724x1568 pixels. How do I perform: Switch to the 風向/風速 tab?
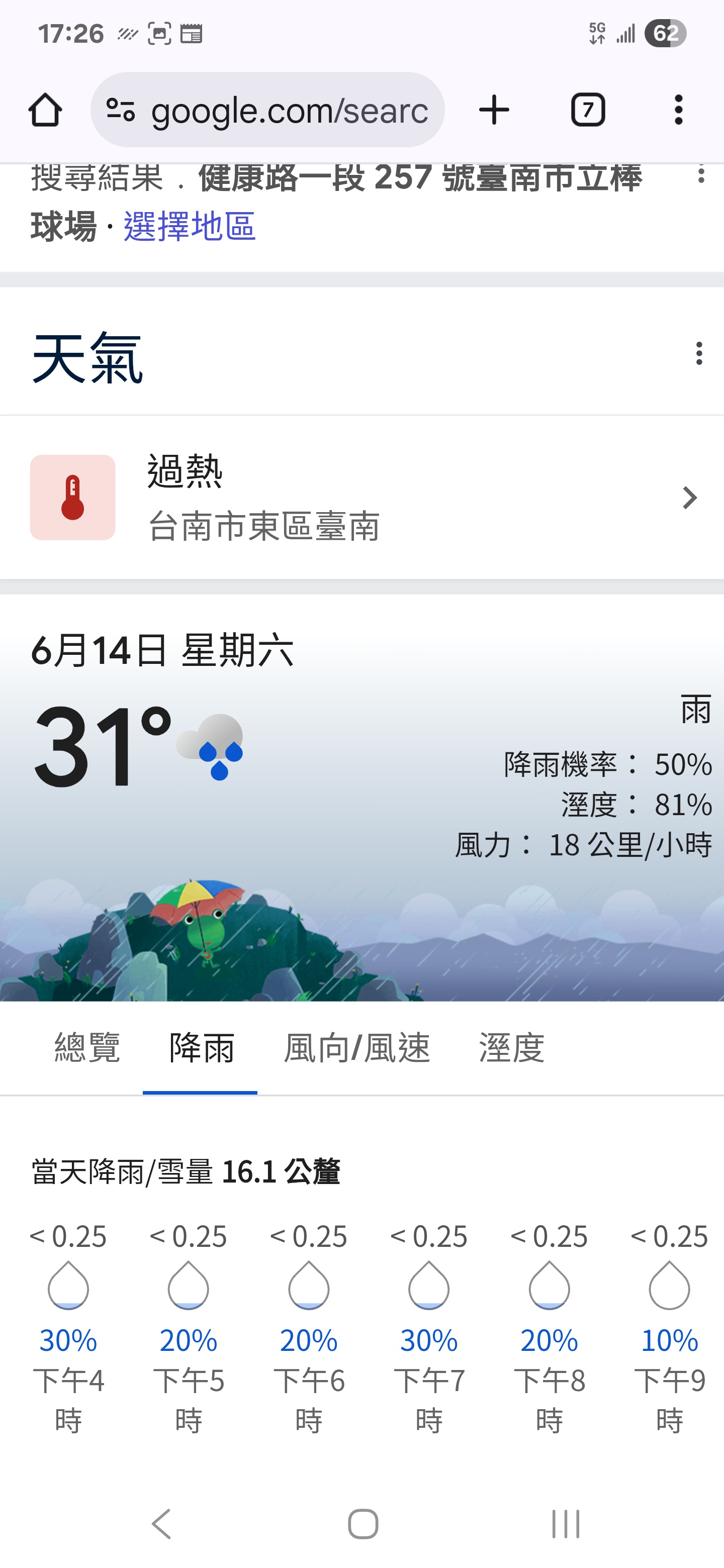pyautogui.click(x=357, y=1047)
